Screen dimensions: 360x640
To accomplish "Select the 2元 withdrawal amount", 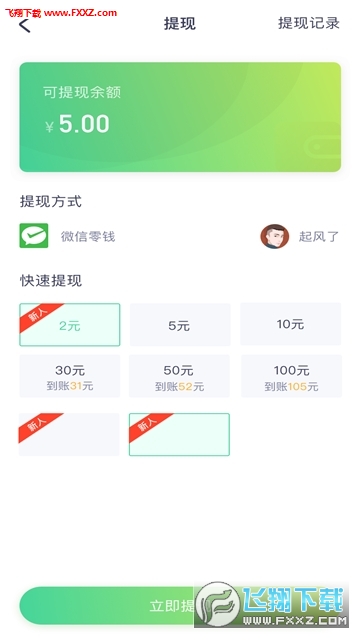I will point(70,324).
